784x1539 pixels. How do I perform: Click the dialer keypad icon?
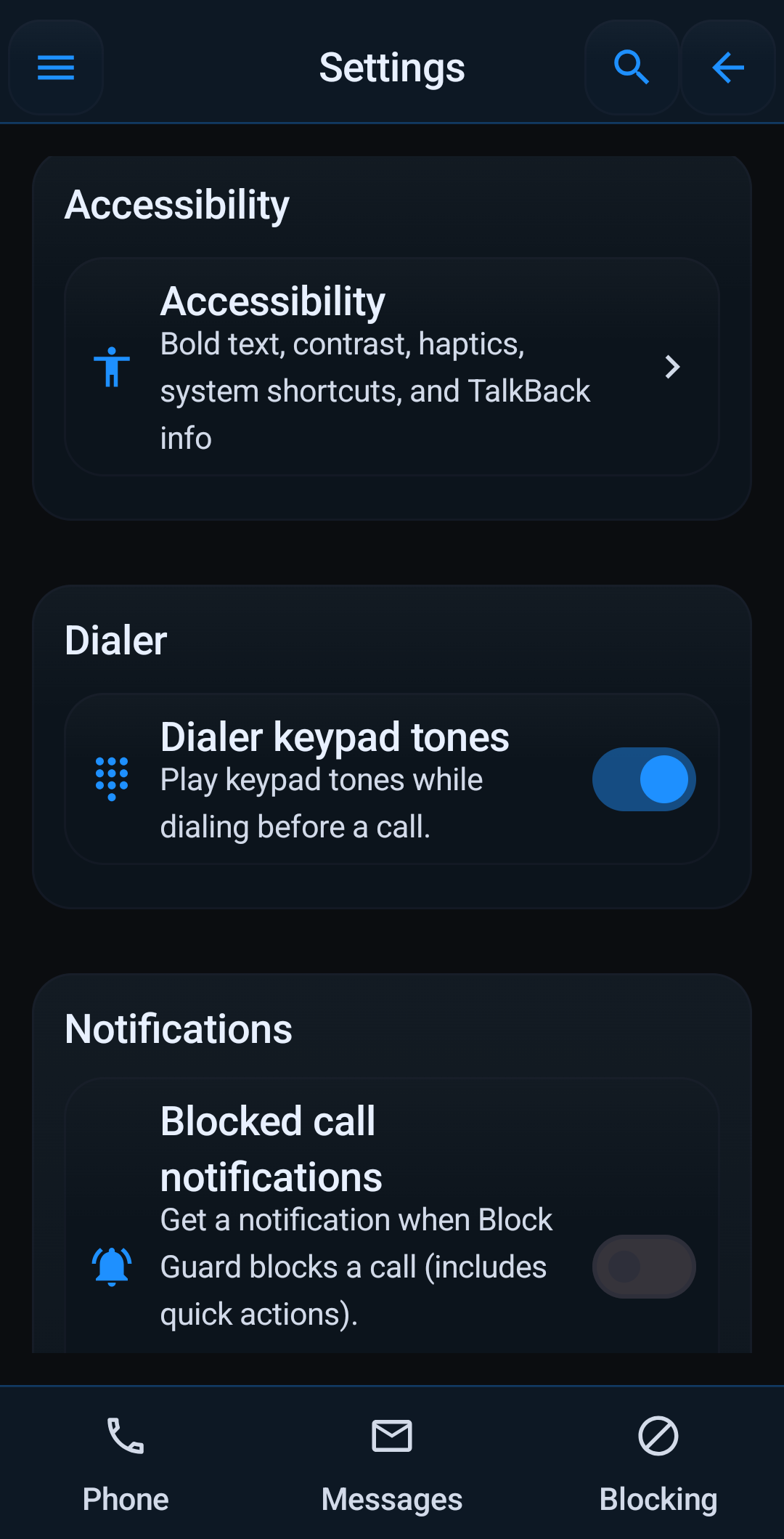point(112,779)
